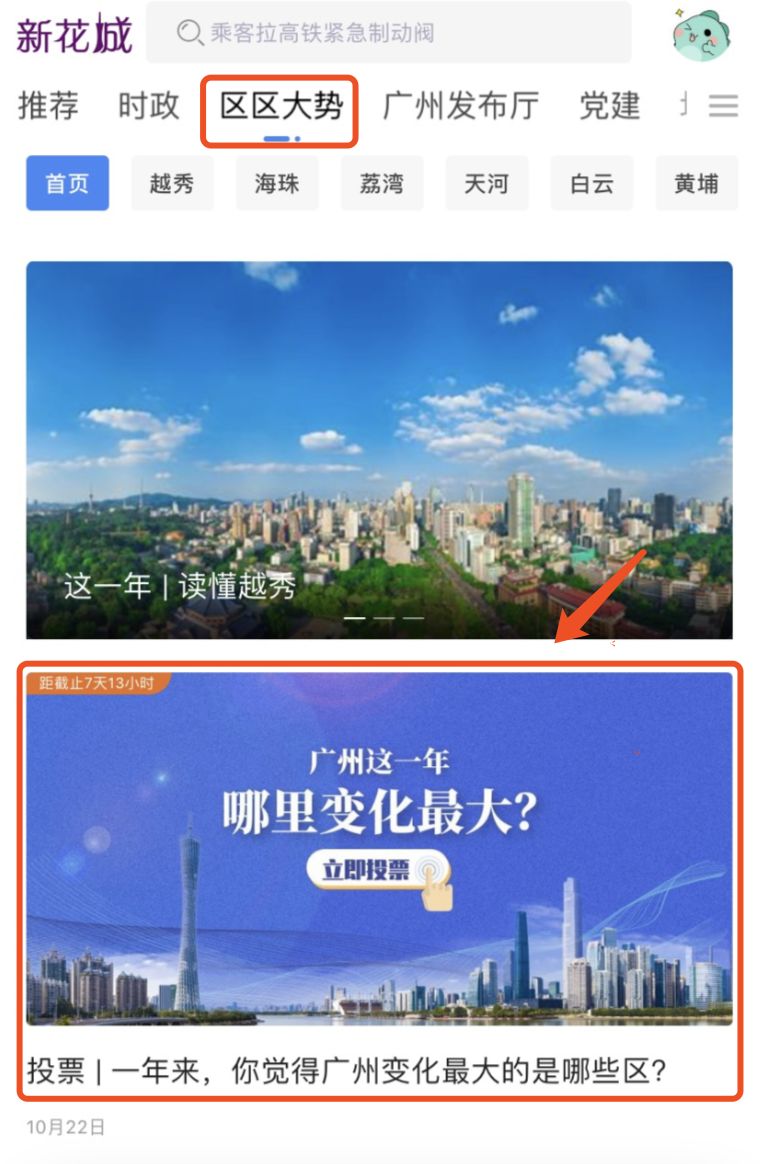Switch to the 党建 tab
Screen dimensions: 760x1164
tap(609, 106)
